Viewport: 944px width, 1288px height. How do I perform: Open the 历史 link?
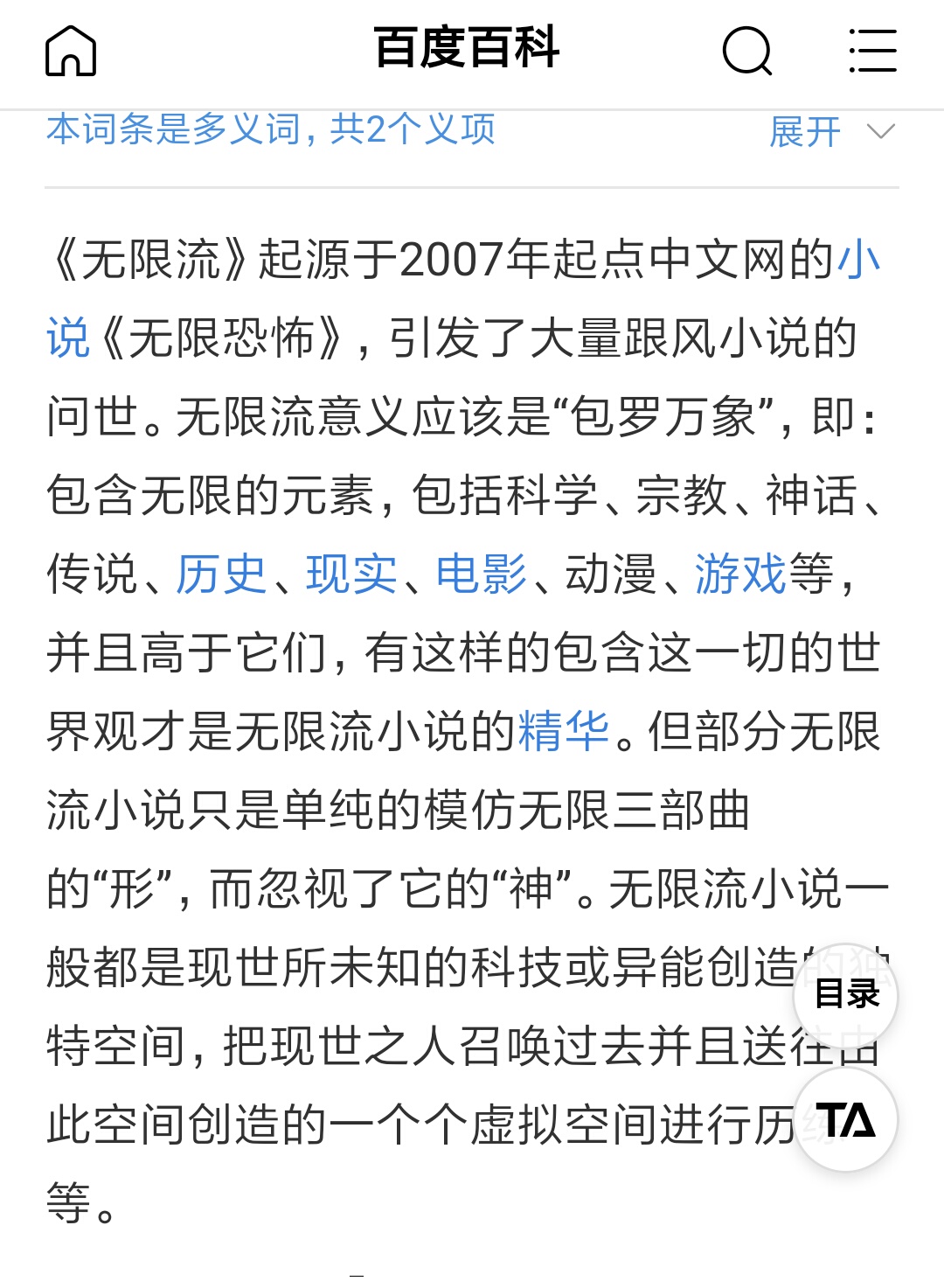click(x=221, y=574)
